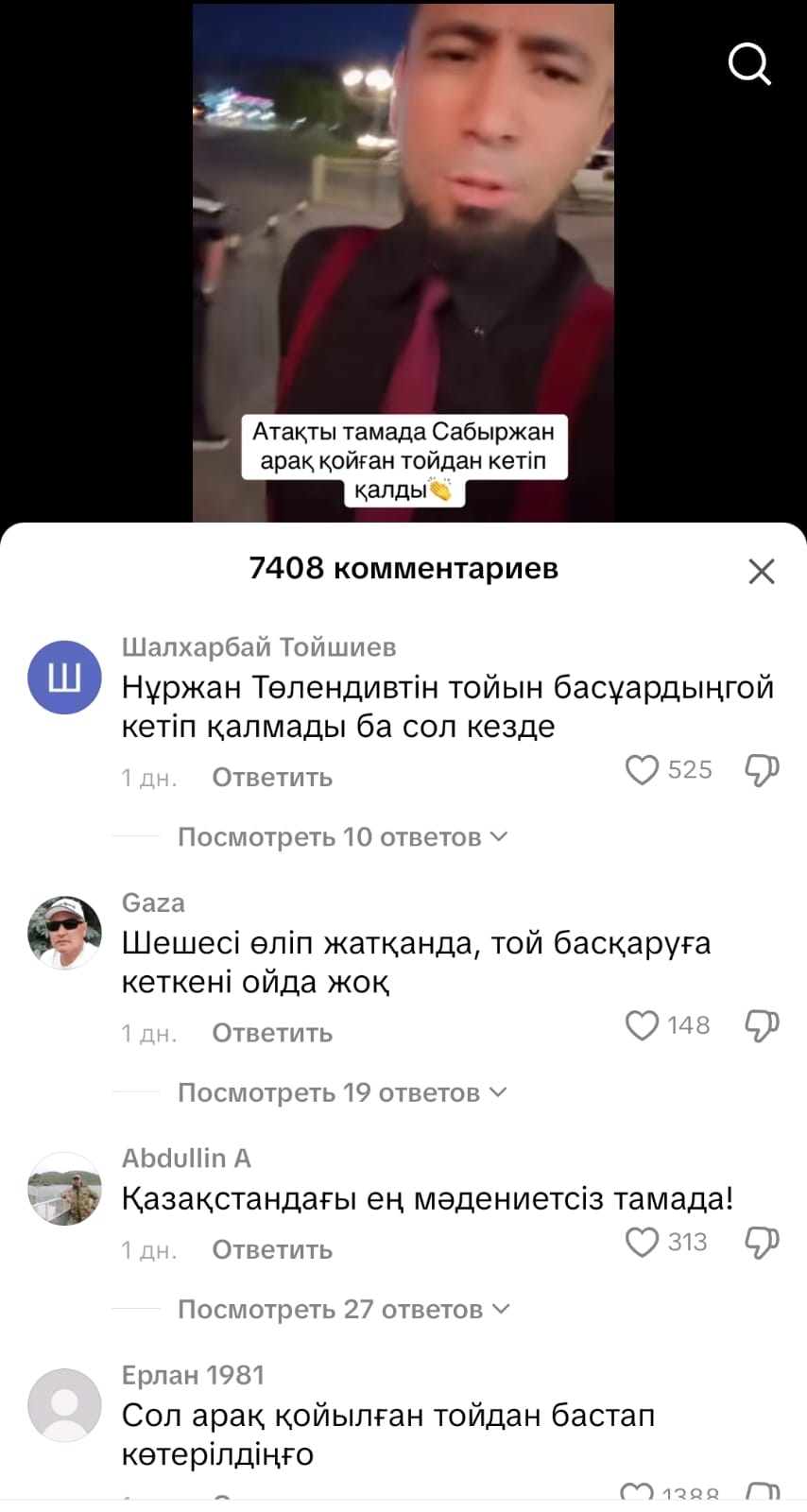Dislike Abdullin A's comment
807x1512 pixels.
click(762, 1242)
